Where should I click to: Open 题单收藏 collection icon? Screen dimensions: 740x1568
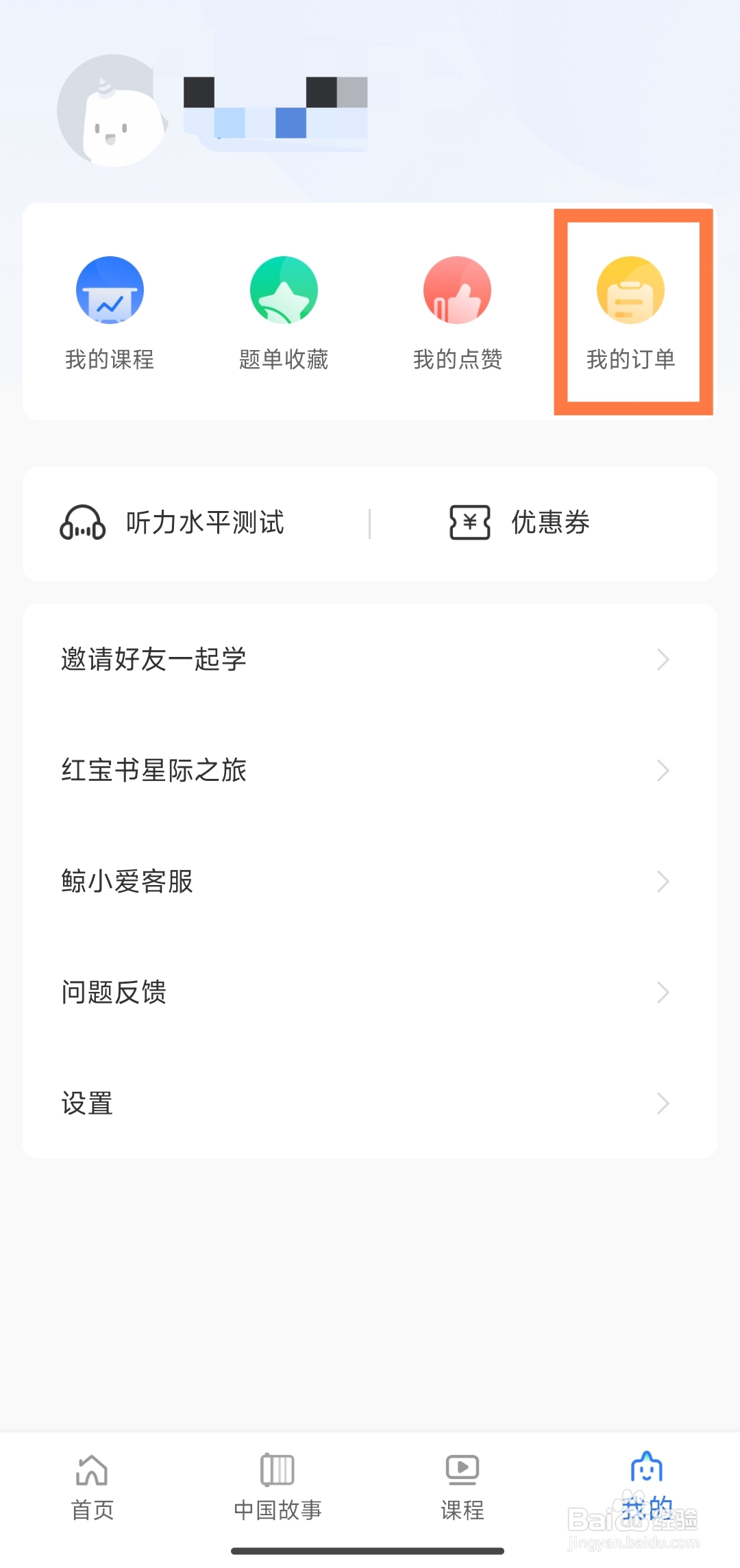[282, 290]
